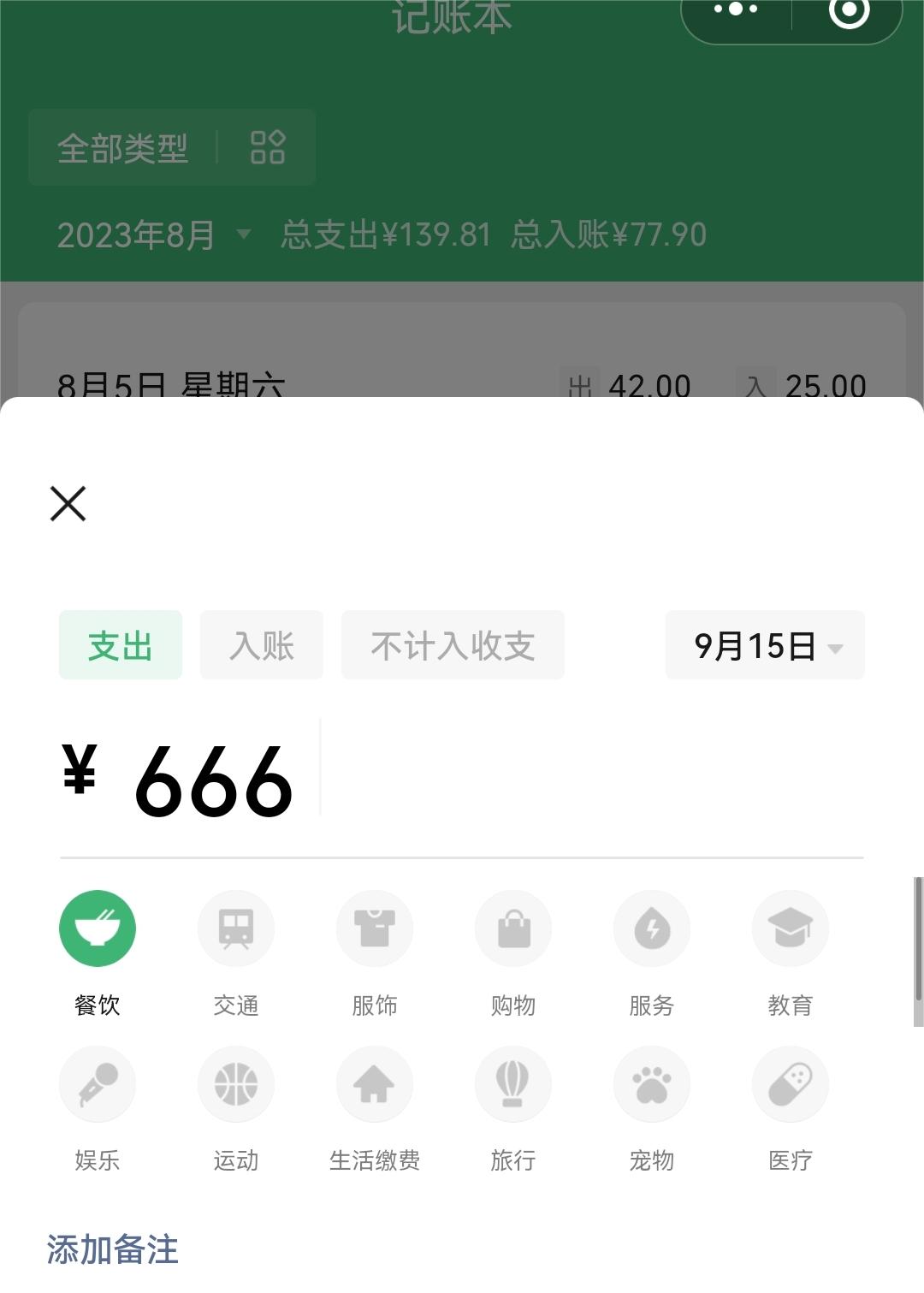Select the 不计入收支 option
The width and height of the screenshot is (924, 1293).
pyautogui.click(x=453, y=646)
